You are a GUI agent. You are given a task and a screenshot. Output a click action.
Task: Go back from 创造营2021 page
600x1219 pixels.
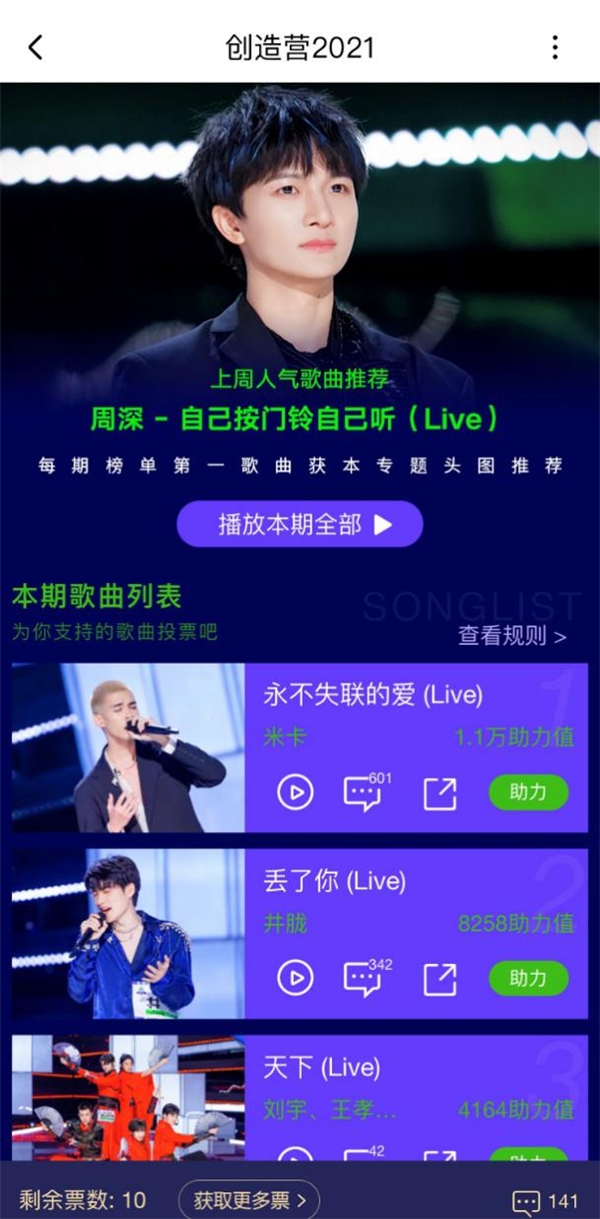(x=36, y=47)
